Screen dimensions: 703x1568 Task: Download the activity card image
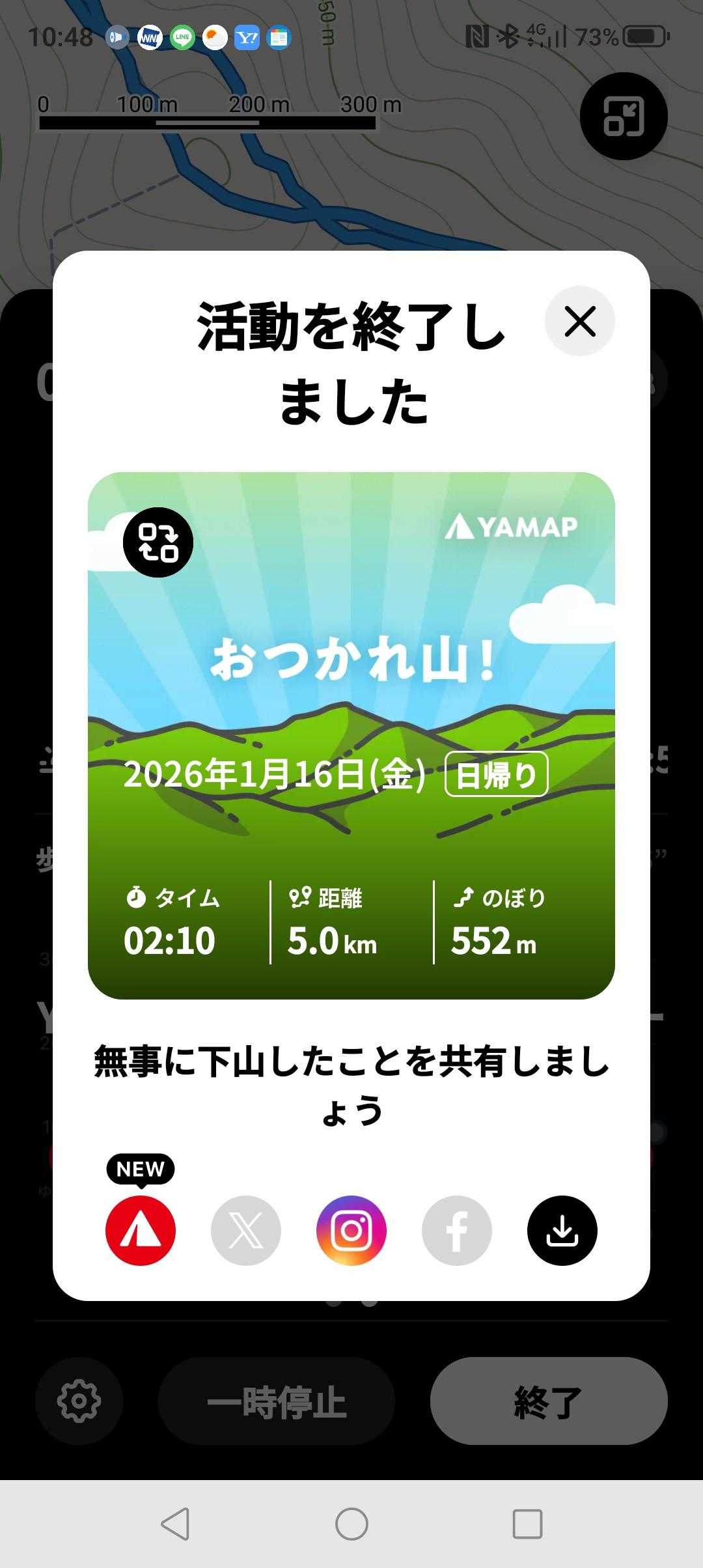[x=562, y=1230]
